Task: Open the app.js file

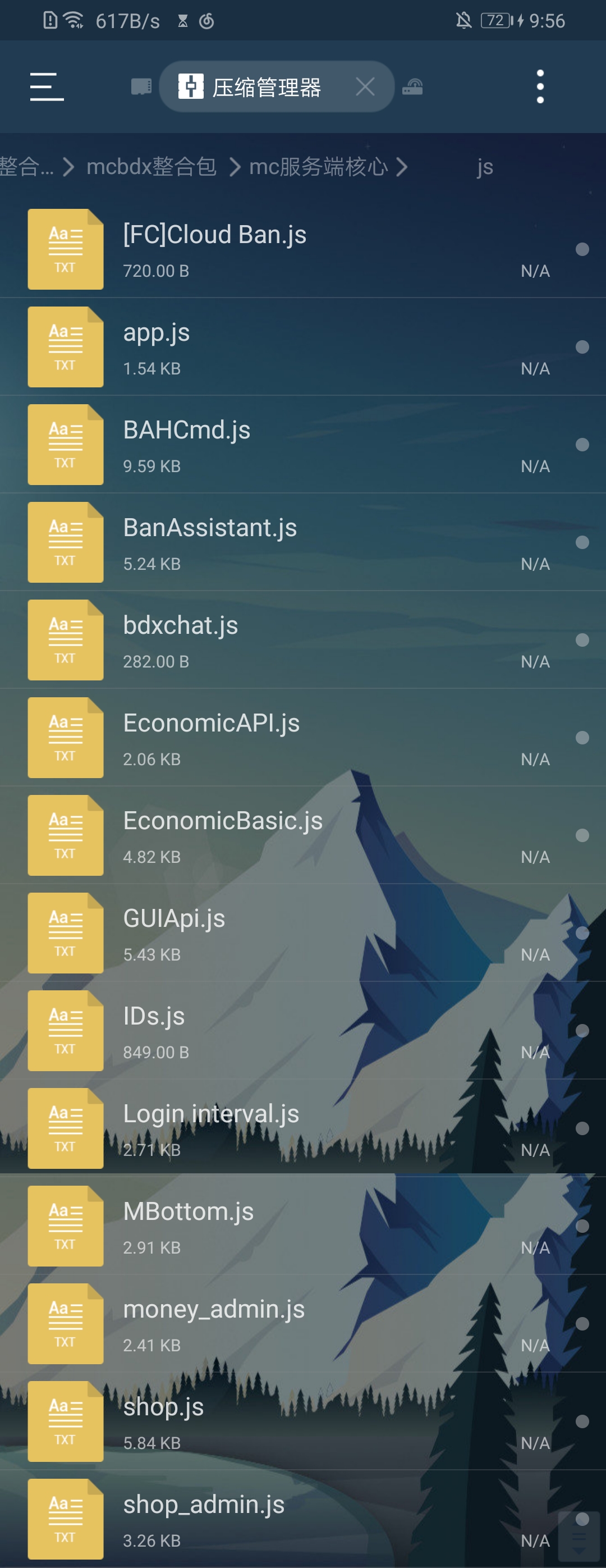Action: (x=157, y=333)
